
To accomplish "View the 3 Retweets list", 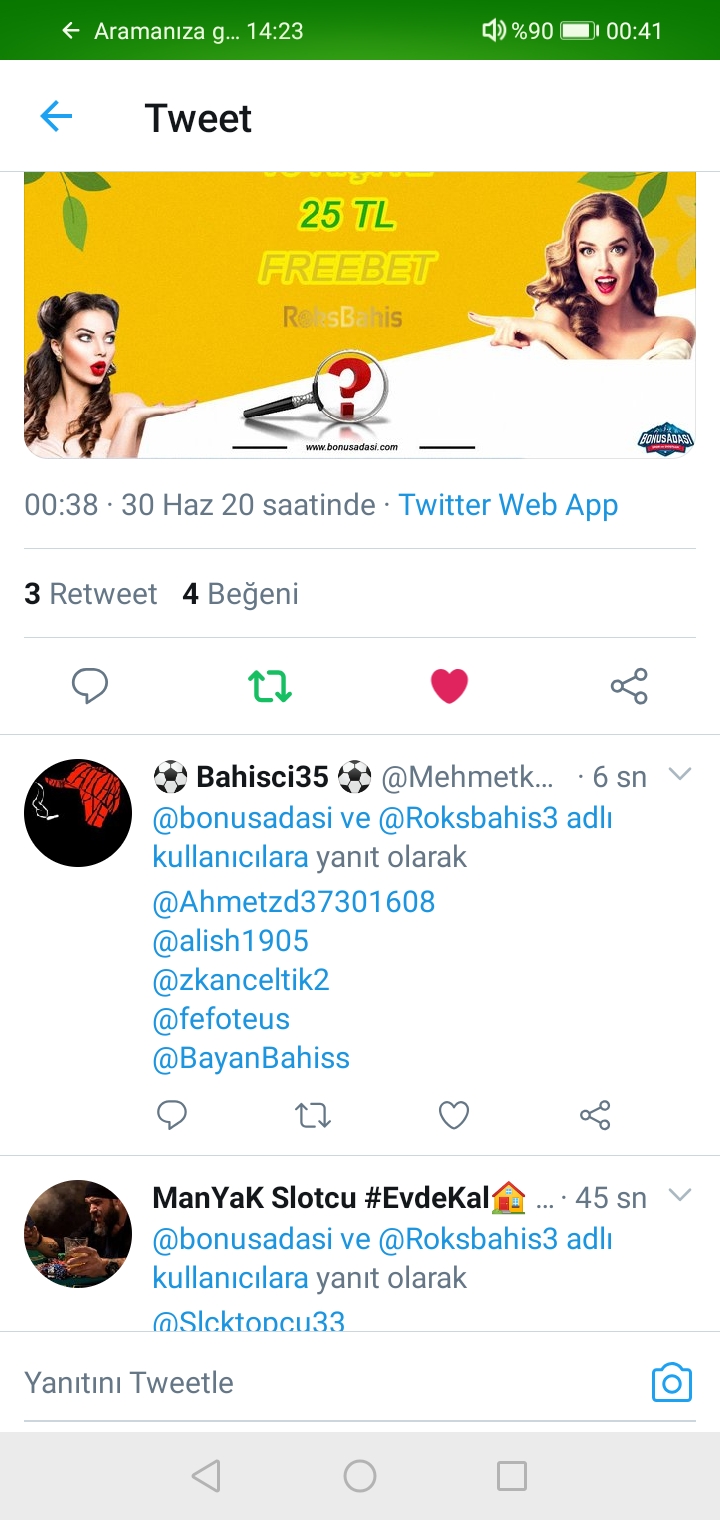I will tap(91, 594).
